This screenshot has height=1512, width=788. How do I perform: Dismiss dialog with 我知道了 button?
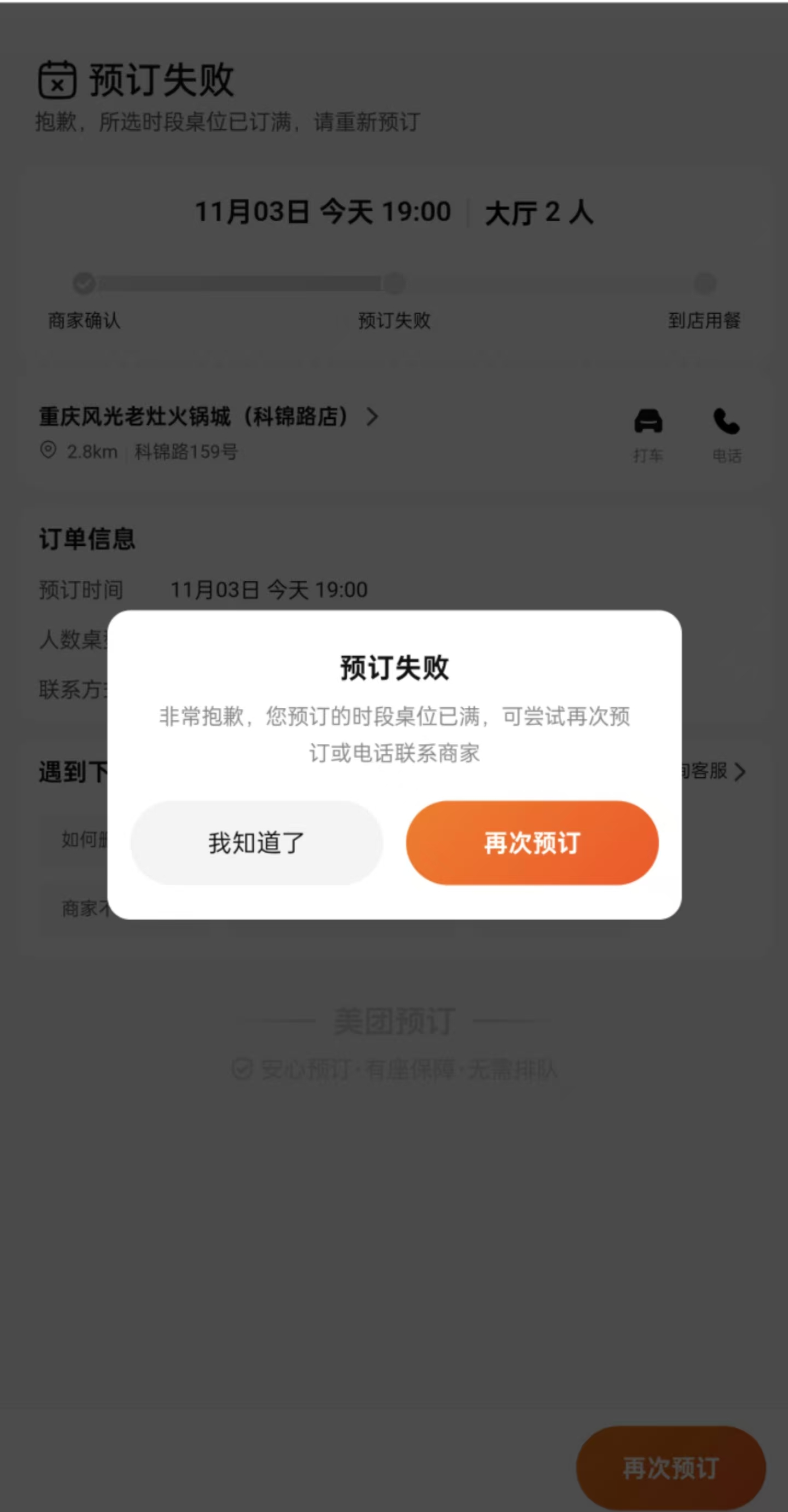click(x=257, y=843)
